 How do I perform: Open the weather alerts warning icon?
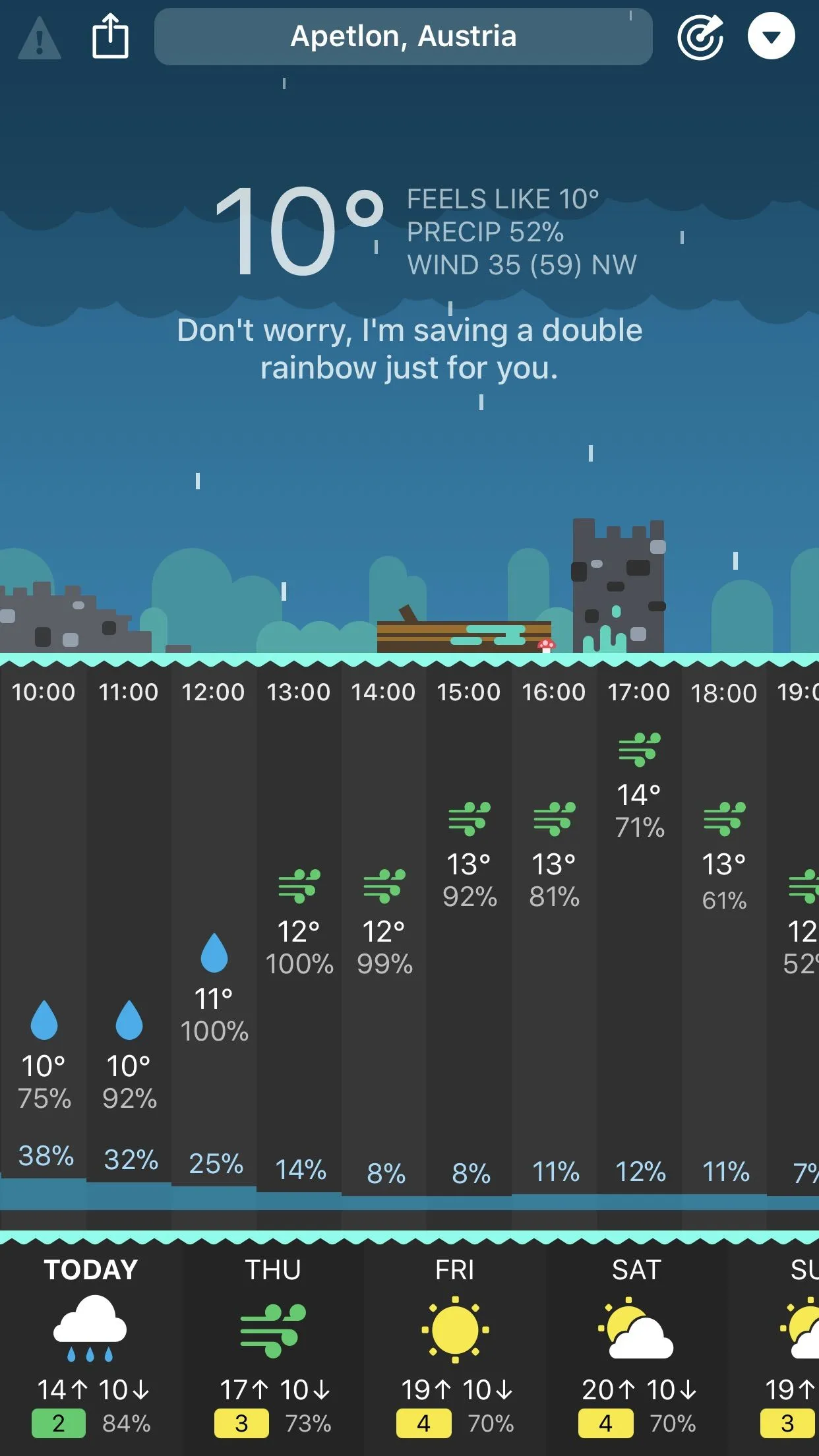40,38
